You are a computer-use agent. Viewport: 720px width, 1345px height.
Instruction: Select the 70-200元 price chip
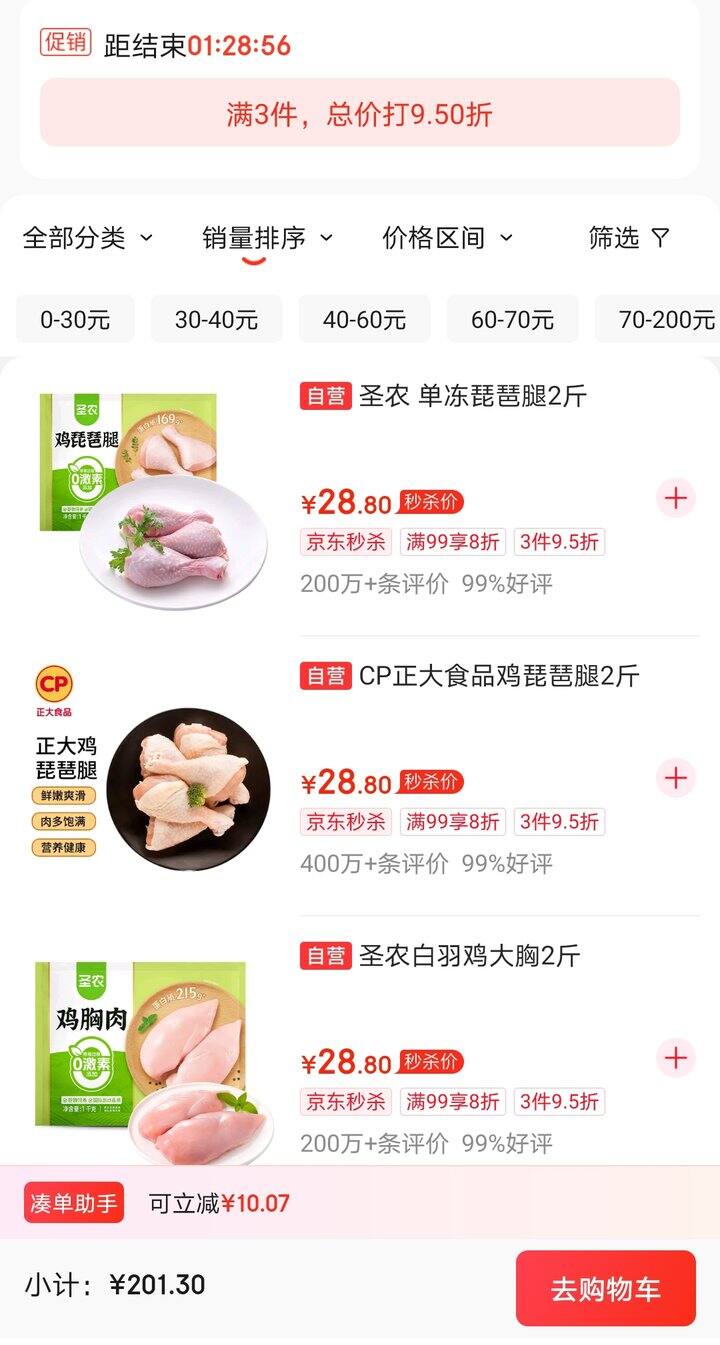tap(660, 320)
